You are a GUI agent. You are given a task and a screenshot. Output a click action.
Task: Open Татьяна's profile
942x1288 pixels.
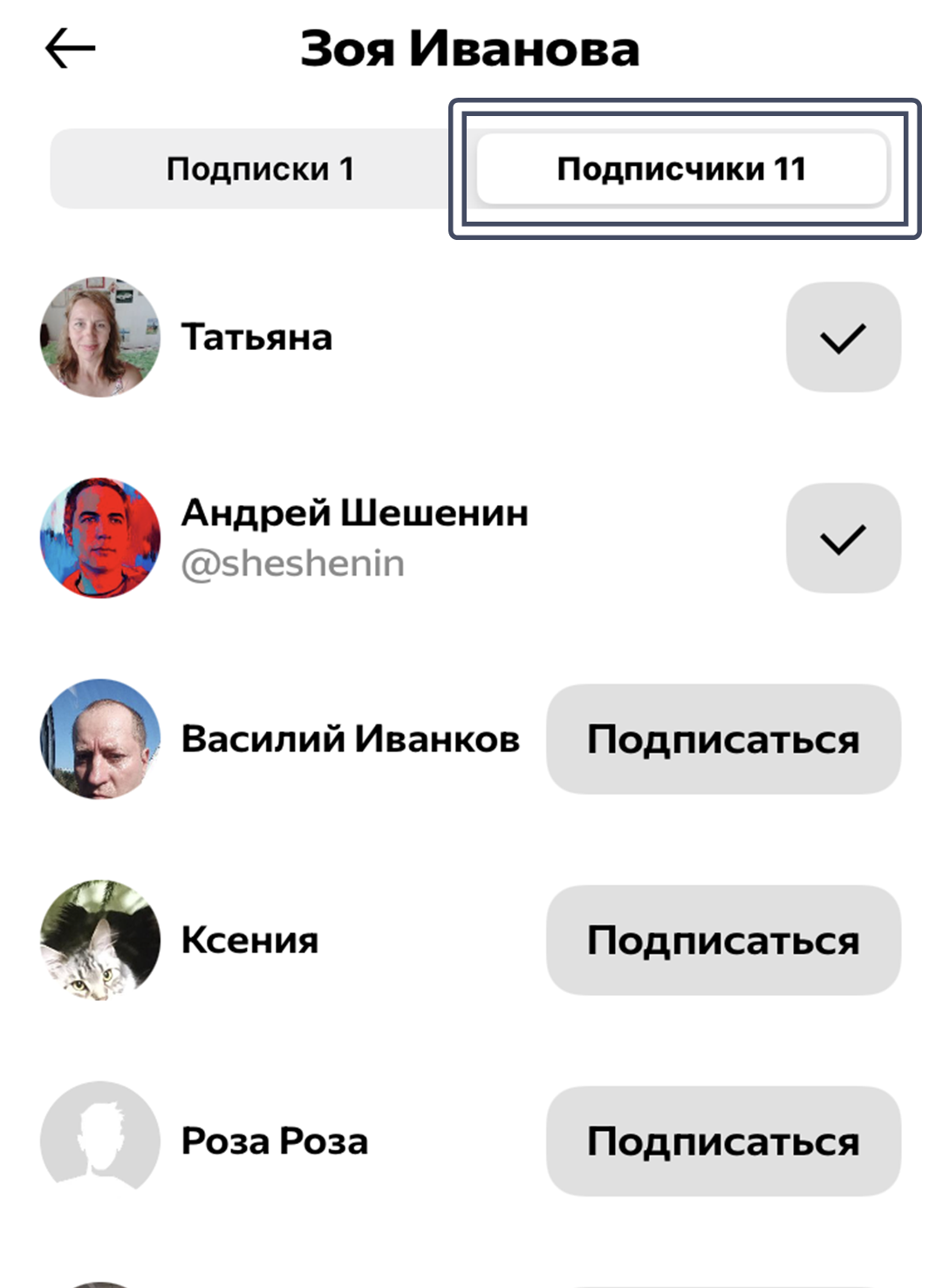click(x=256, y=337)
